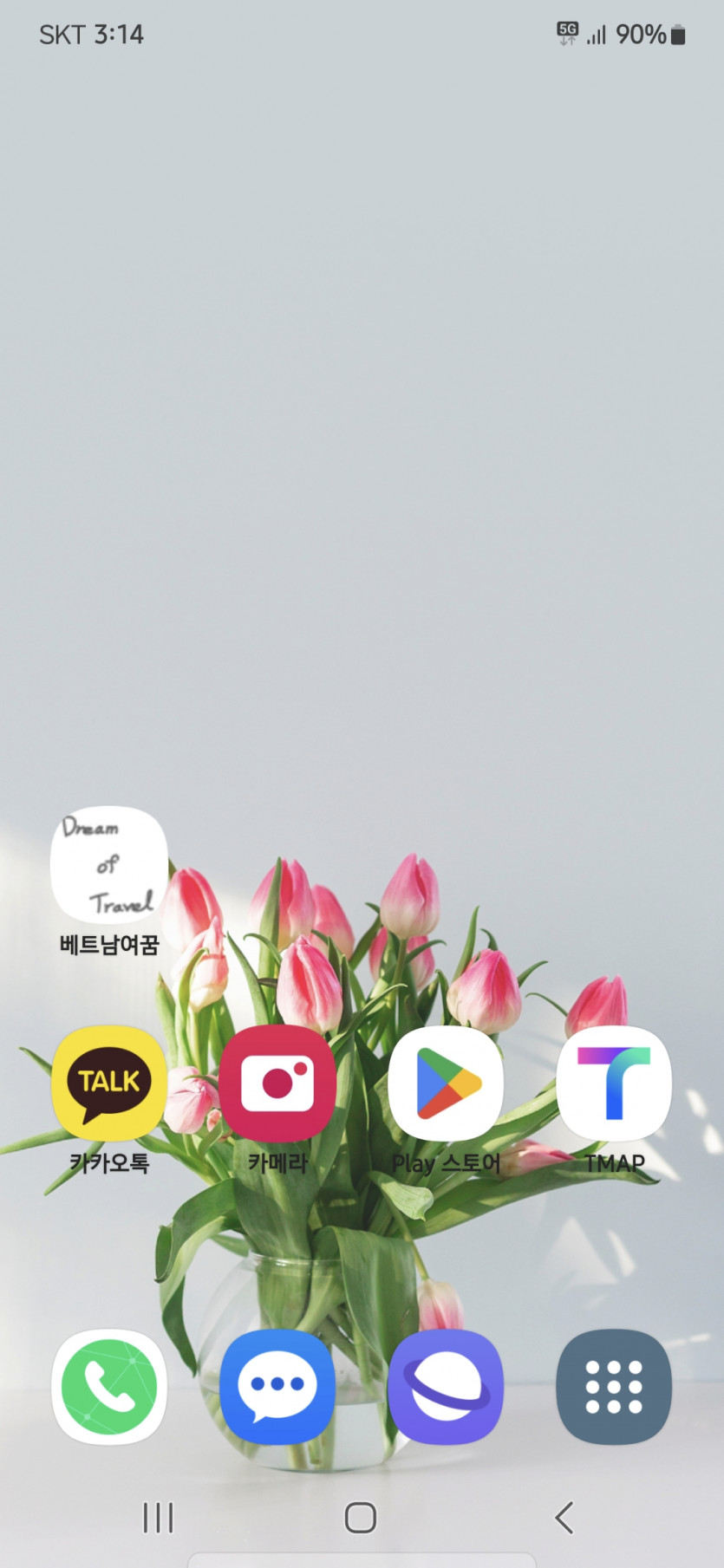Launch the TMAP navigation app
This screenshot has height=1568, width=724.
[x=614, y=1083]
